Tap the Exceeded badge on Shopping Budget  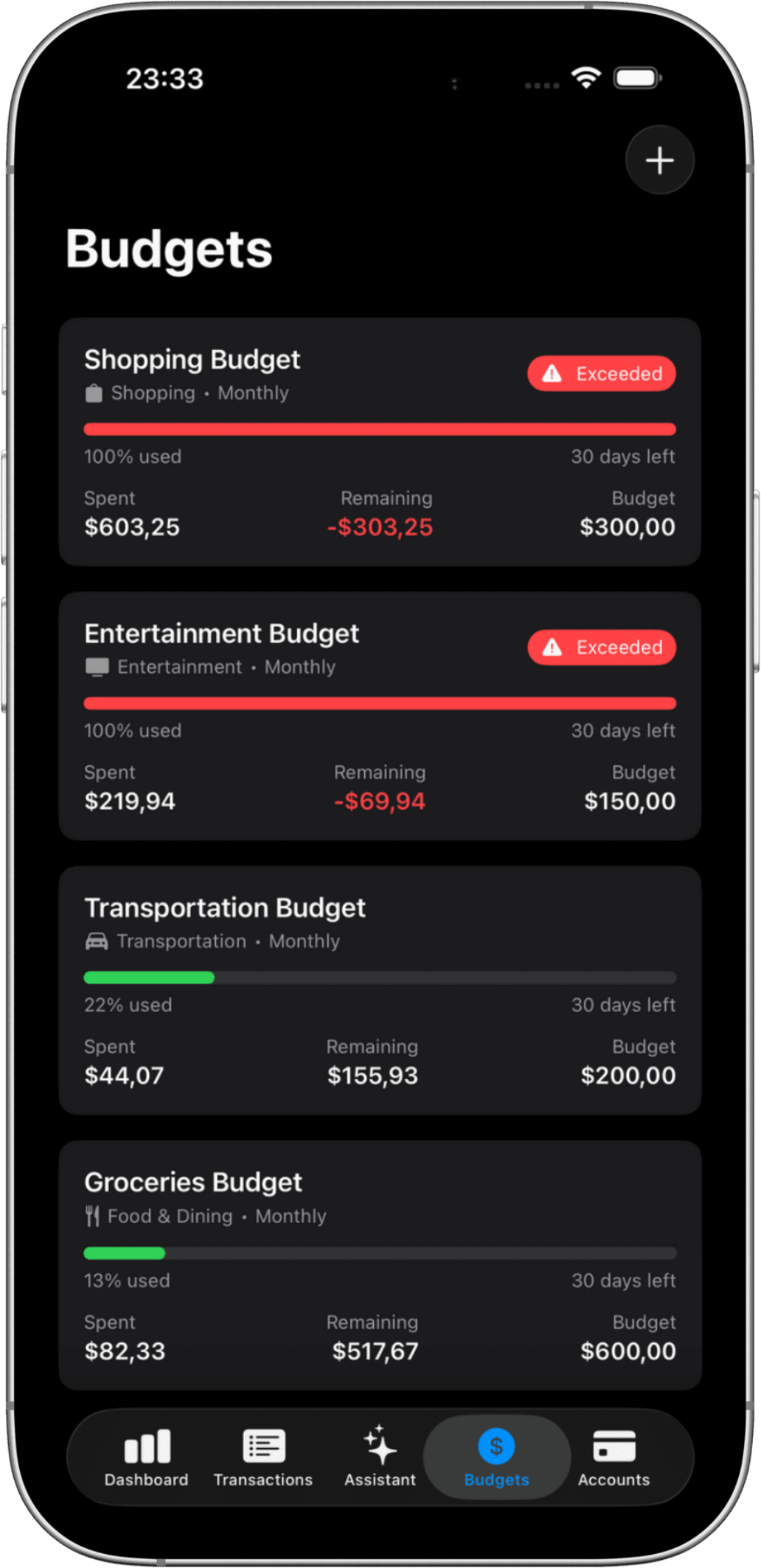tap(601, 374)
